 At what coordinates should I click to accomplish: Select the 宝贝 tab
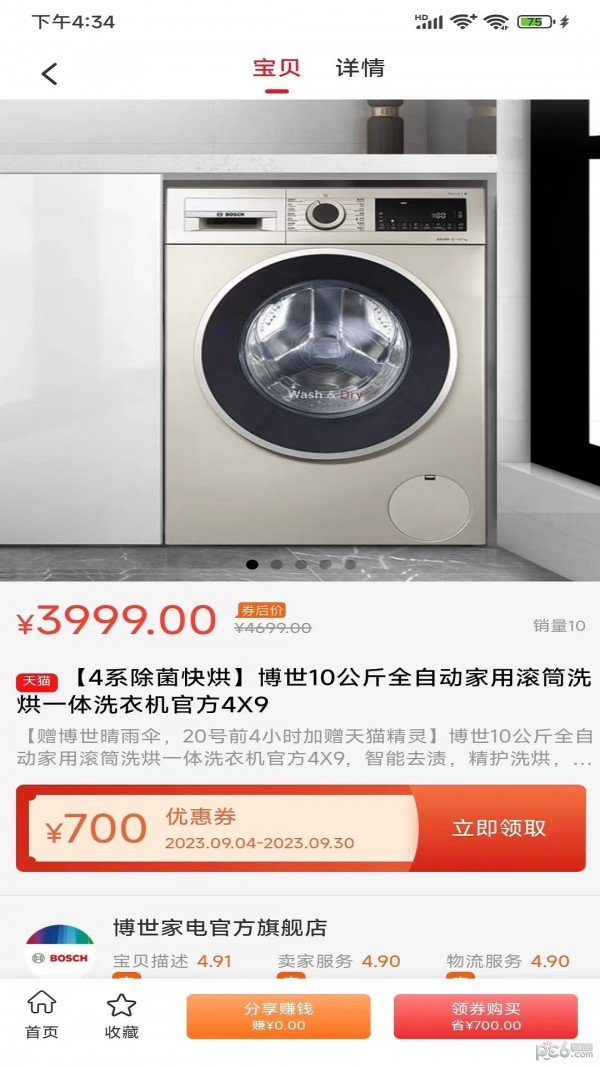click(276, 68)
